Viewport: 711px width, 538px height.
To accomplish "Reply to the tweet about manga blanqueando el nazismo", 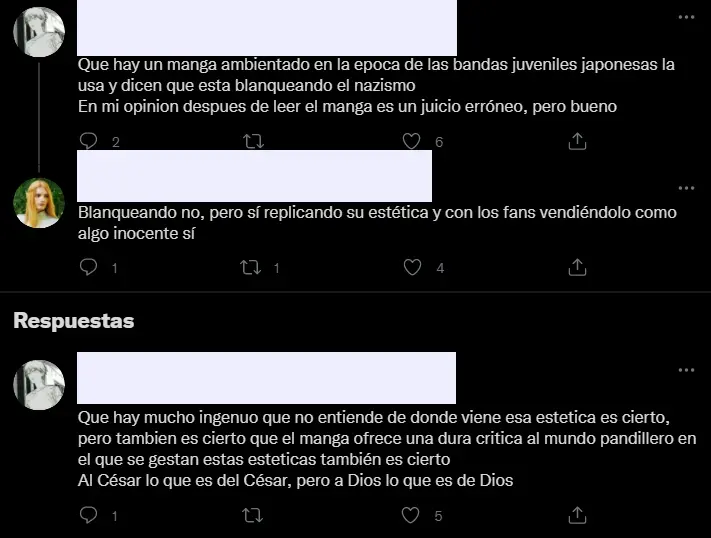I will [x=88, y=142].
